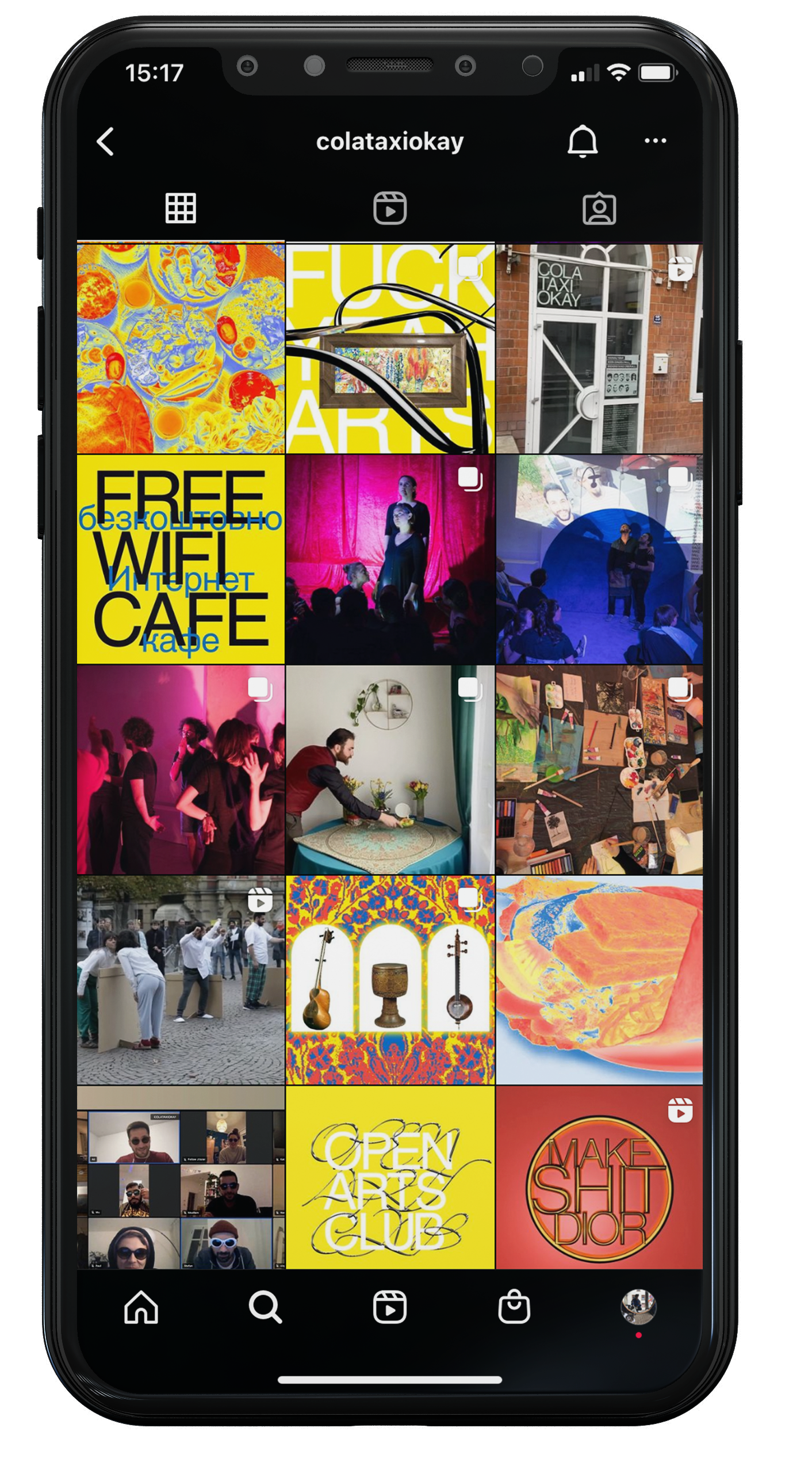812x1462 pixels.
Task: Switch to the tagged photos tab
Action: tap(599, 208)
